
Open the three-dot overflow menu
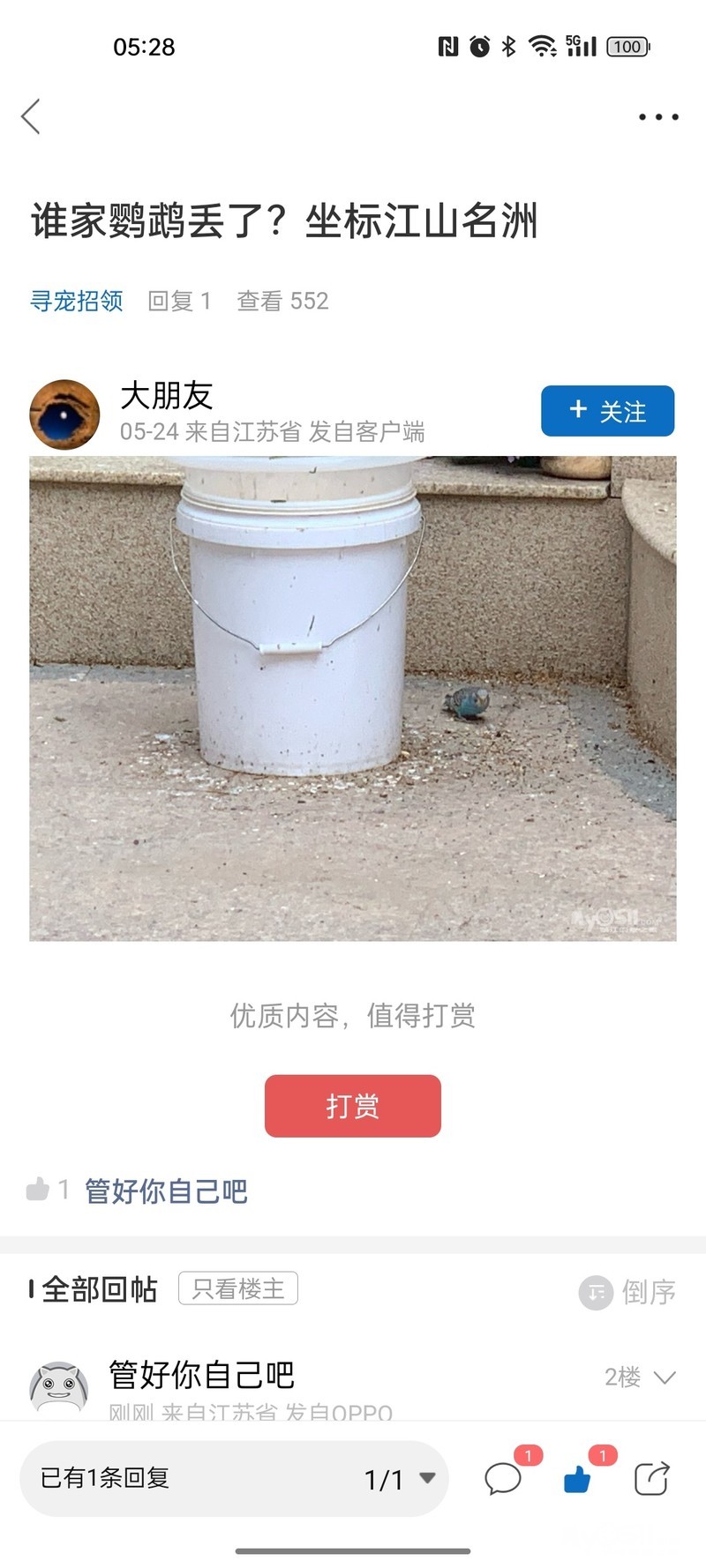tap(658, 116)
